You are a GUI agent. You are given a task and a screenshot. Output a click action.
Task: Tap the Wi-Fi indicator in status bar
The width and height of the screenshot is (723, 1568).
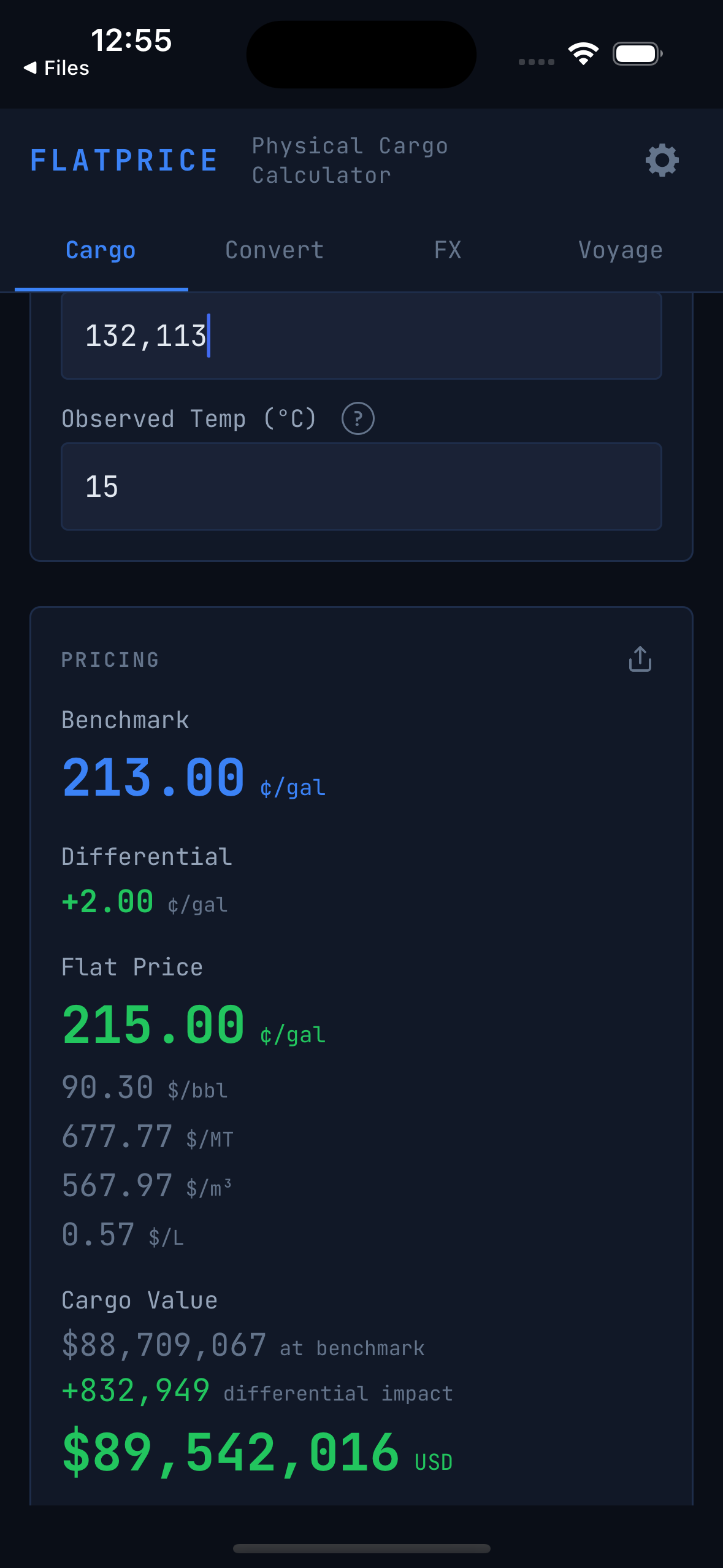pos(583,53)
